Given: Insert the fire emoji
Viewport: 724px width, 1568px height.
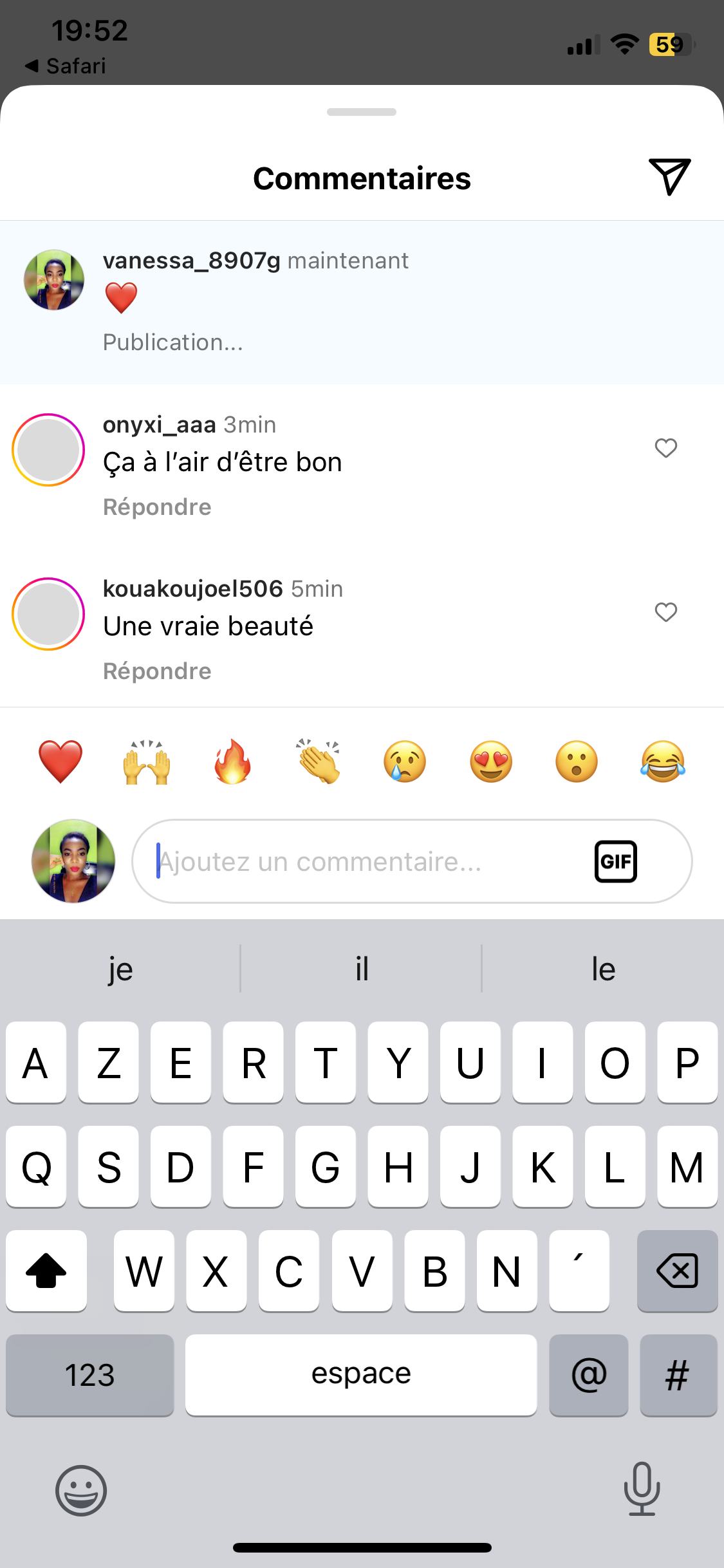Looking at the screenshot, I should pos(232,761).
